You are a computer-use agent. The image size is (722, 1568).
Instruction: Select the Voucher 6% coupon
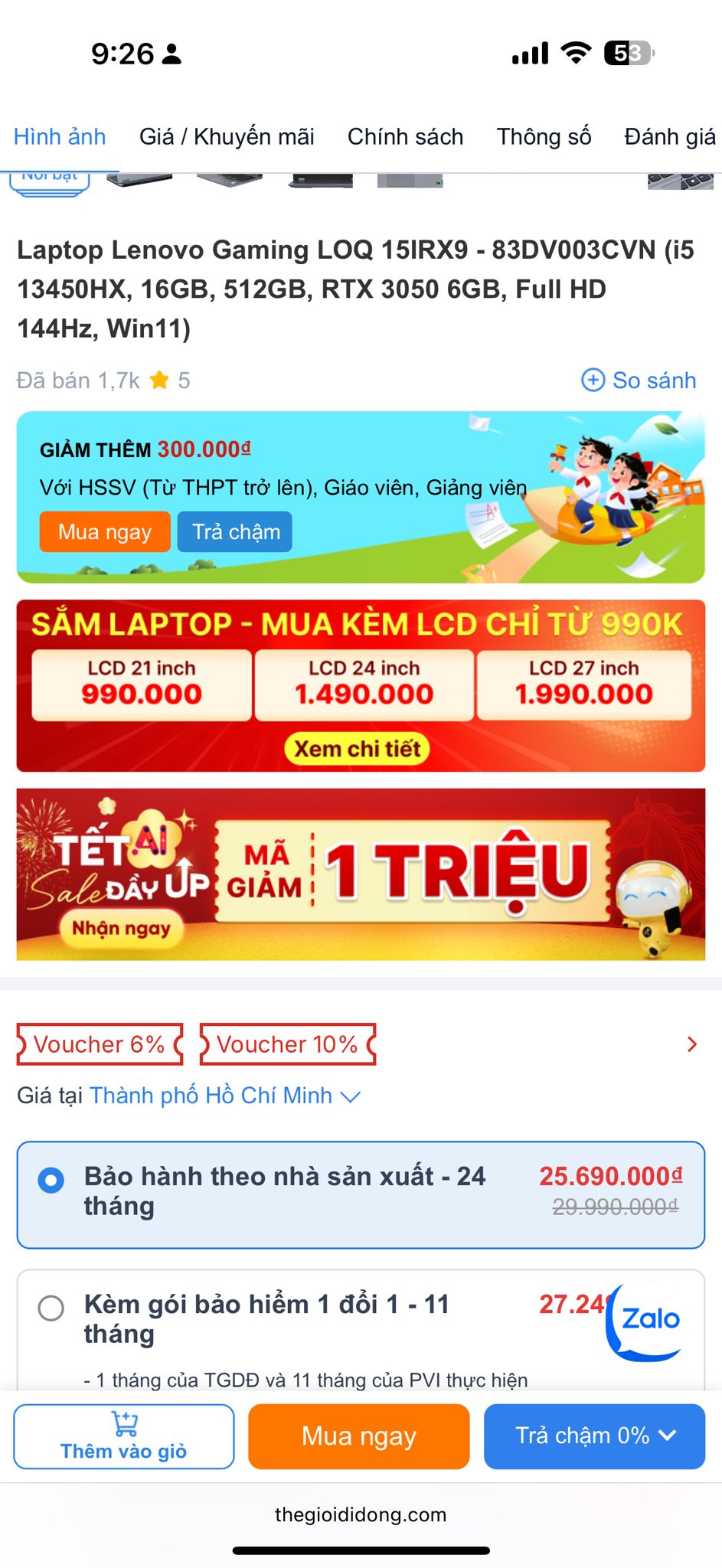(x=100, y=1044)
